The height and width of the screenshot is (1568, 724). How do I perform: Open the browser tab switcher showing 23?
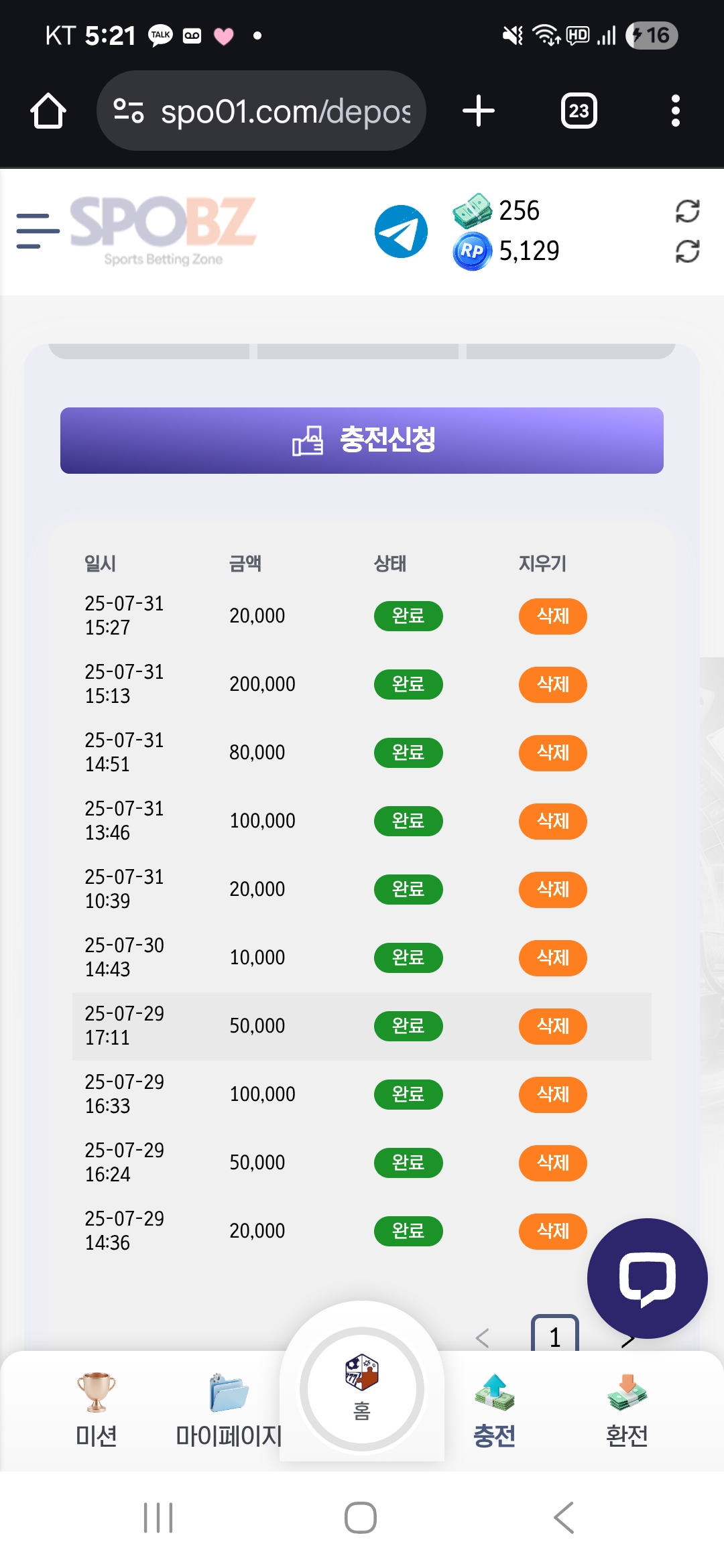pos(579,111)
